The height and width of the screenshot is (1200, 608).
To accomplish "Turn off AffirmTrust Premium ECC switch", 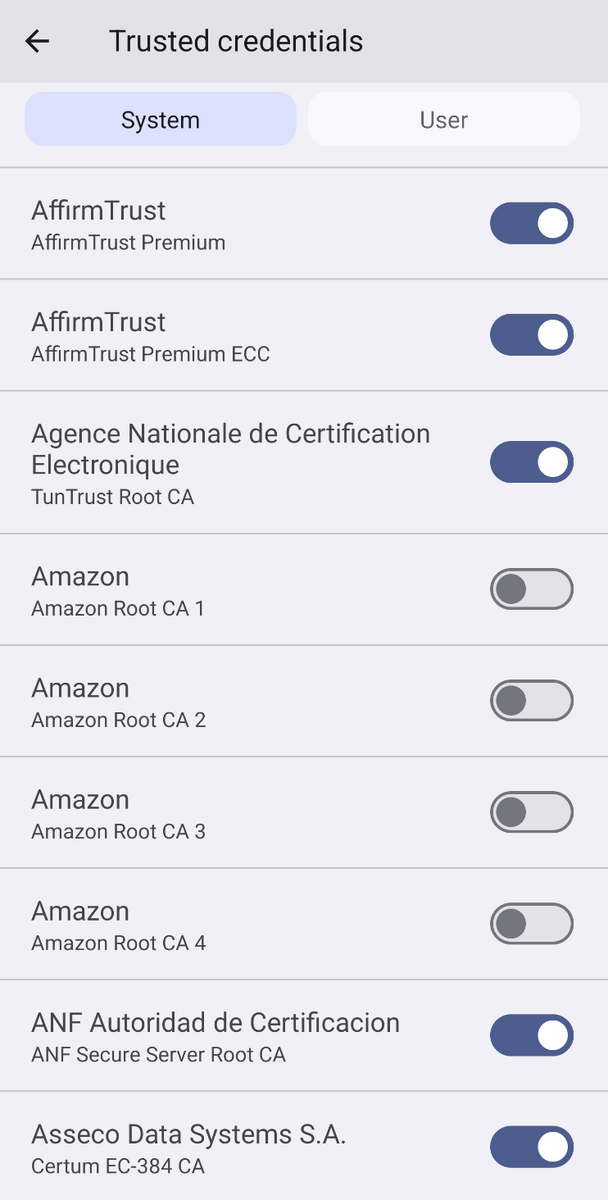I will [531, 335].
